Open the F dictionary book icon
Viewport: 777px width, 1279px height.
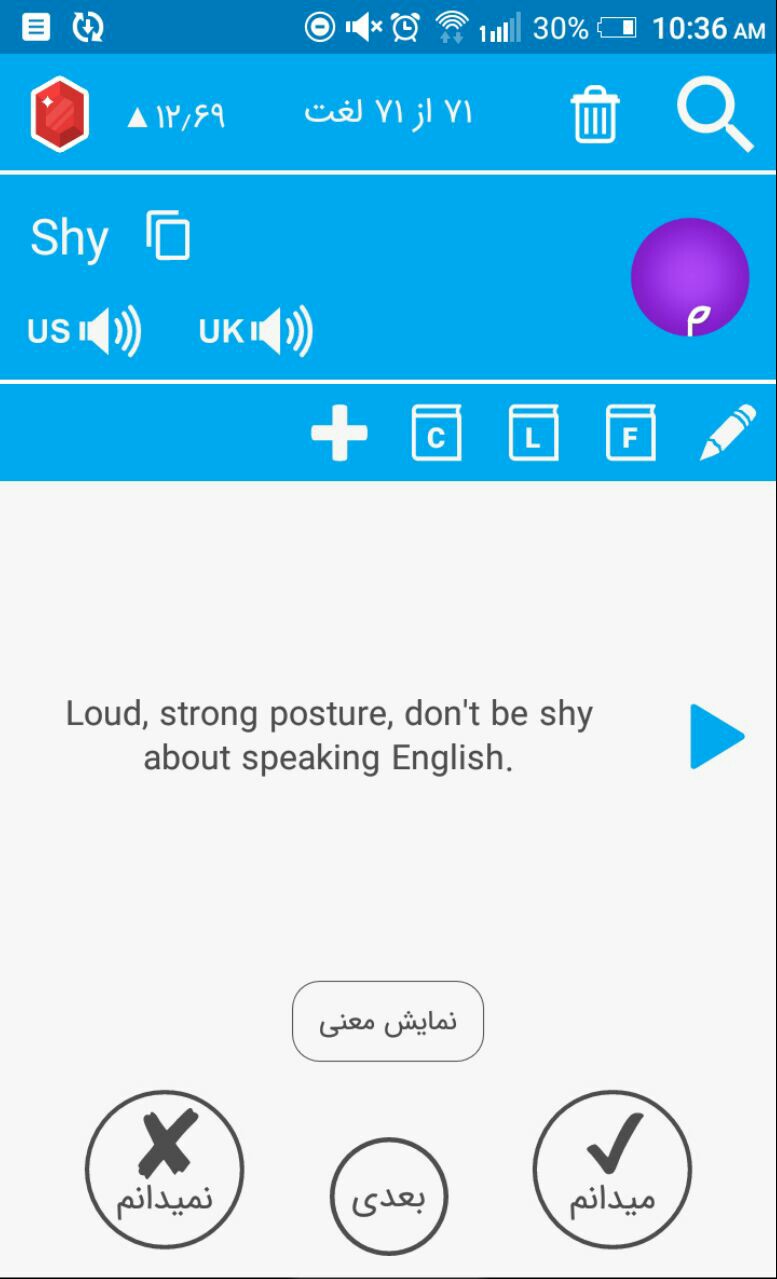point(631,433)
